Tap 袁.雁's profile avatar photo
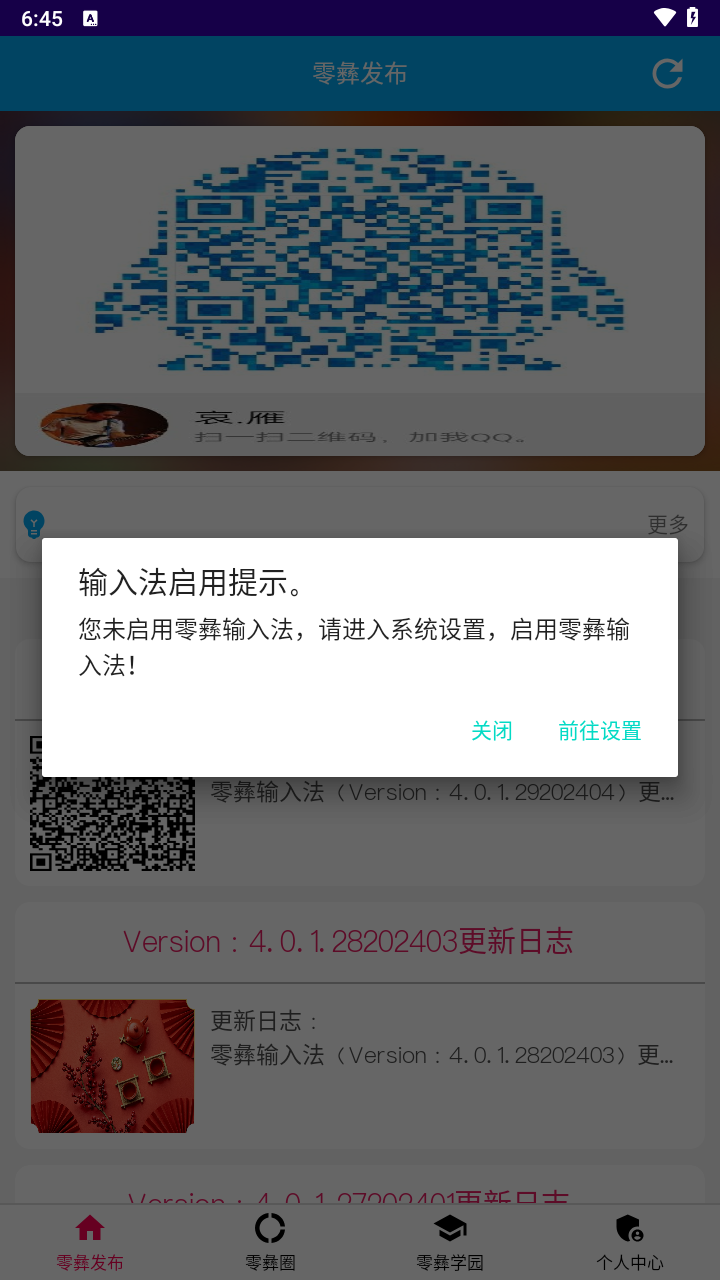This screenshot has width=720, height=1280. point(104,425)
